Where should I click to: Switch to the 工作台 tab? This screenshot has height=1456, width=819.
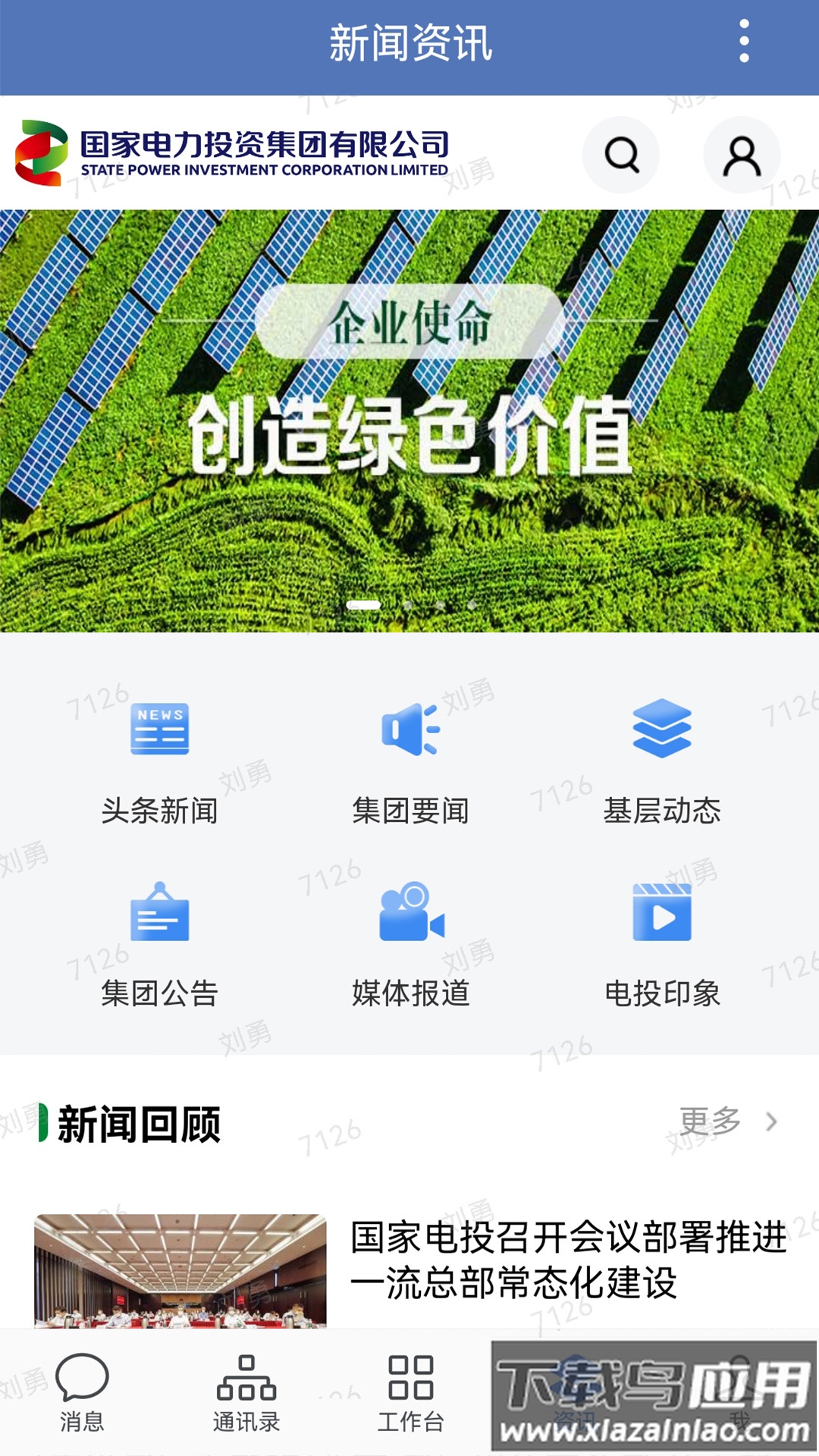(410, 1393)
